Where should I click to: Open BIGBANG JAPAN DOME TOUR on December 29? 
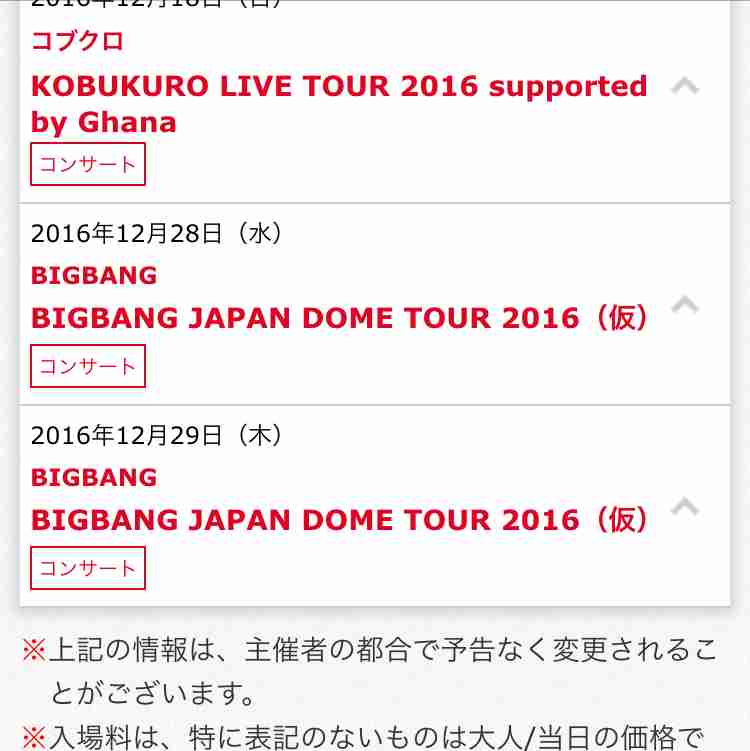pyautogui.click(x=340, y=520)
